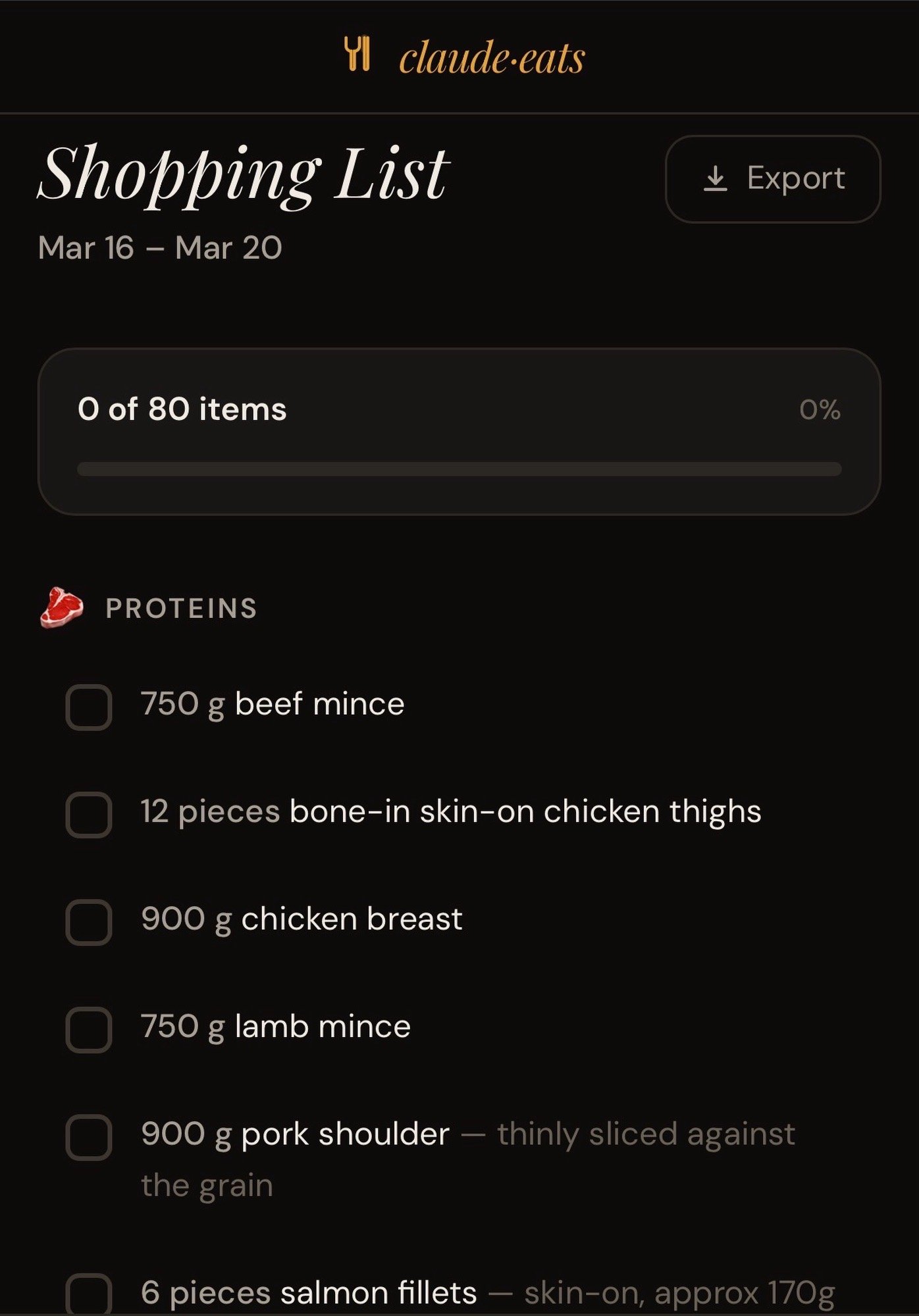The height and width of the screenshot is (1316, 919).
Task: Export the shopping list
Action: click(x=773, y=179)
